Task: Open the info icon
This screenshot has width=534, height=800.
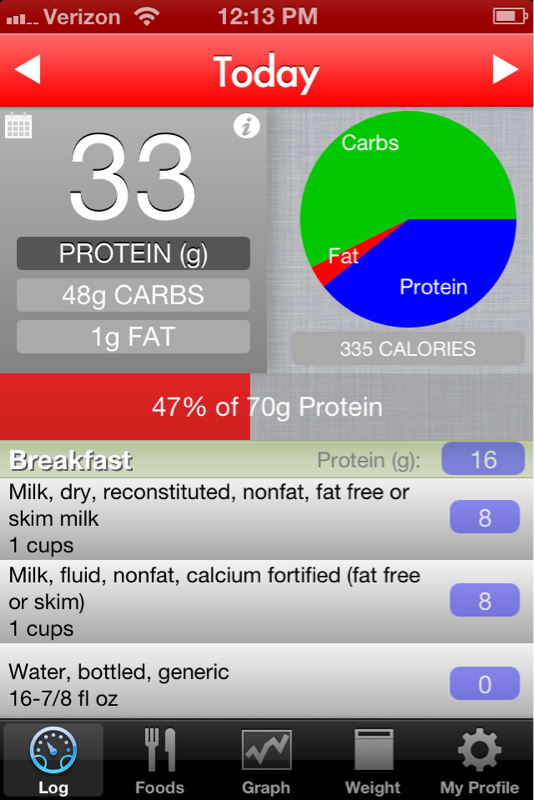Action: tap(247, 126)
